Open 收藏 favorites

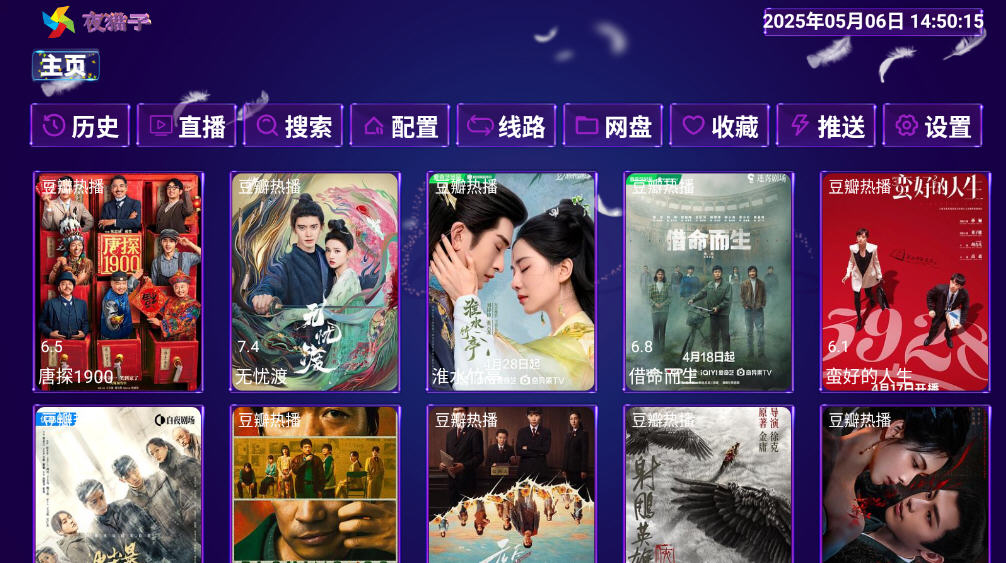(720, 126)
